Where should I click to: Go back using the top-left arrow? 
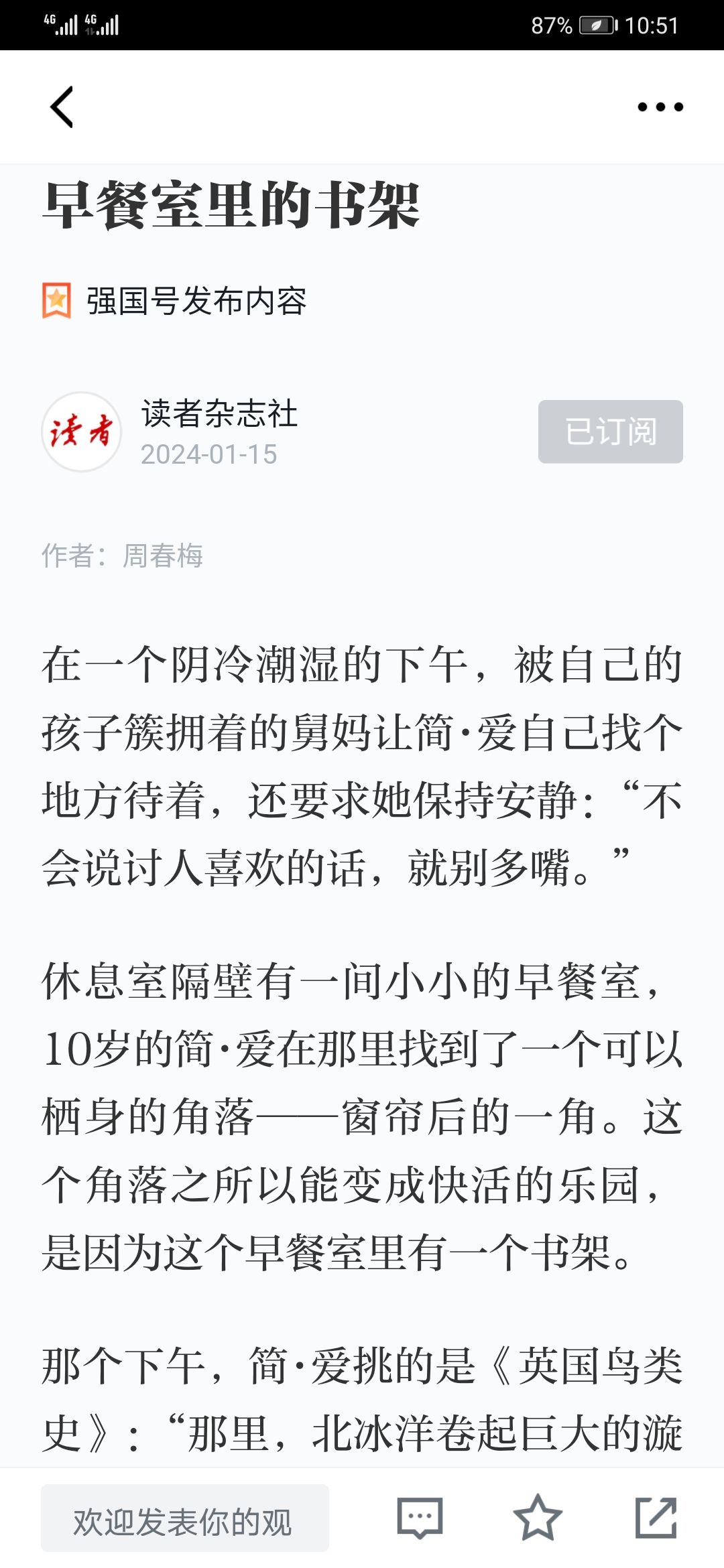point(62,107)
